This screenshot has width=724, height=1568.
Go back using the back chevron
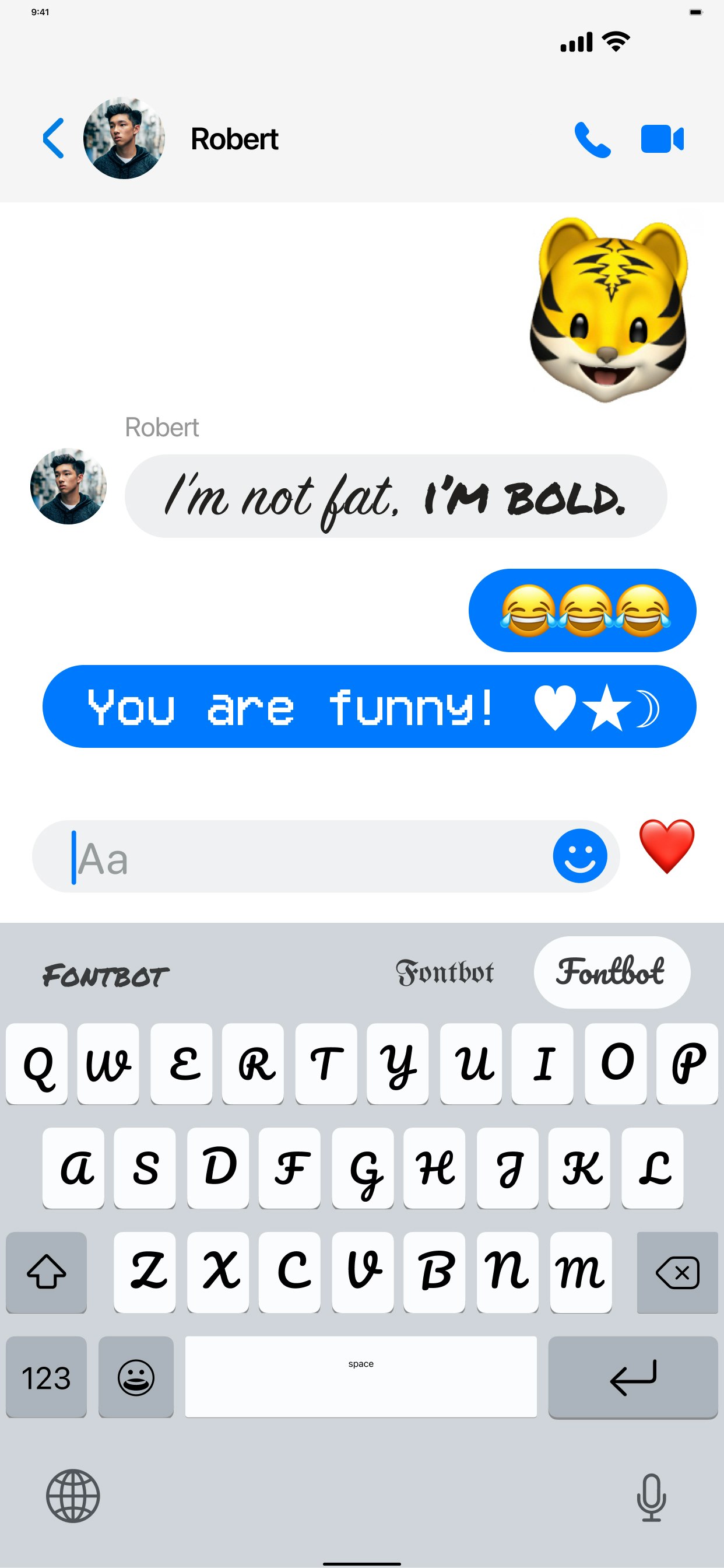54,139
